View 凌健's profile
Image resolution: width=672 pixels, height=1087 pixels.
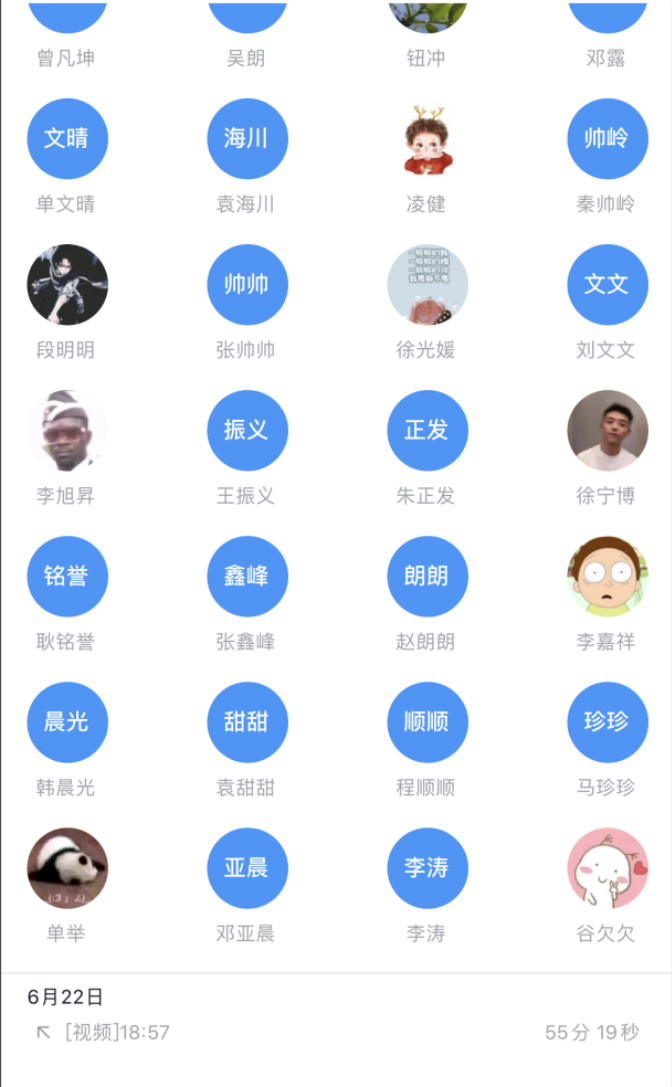[x=427, y=139]
